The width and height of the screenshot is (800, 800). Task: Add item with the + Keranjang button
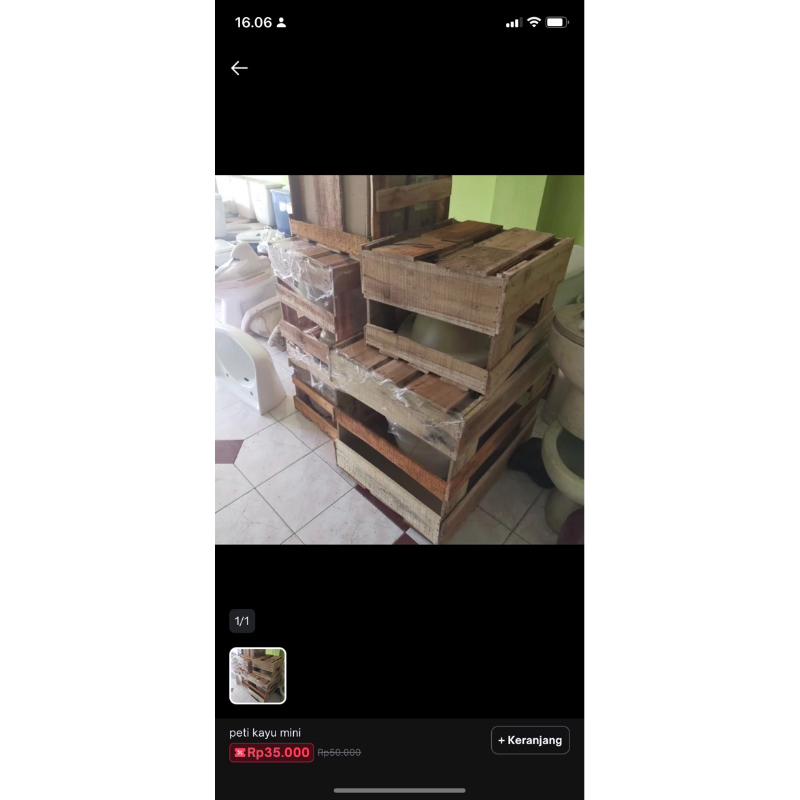click(530, 740)
